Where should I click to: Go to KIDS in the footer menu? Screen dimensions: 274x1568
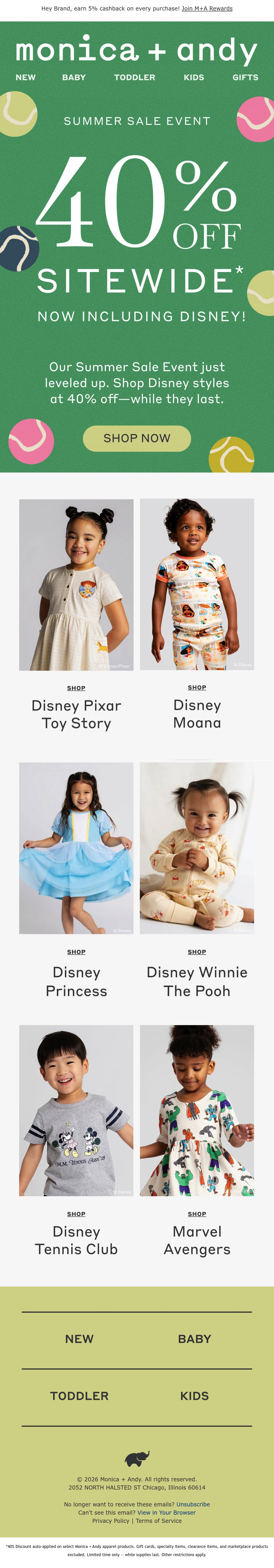pyautogui.click(x=194, y=1396)
